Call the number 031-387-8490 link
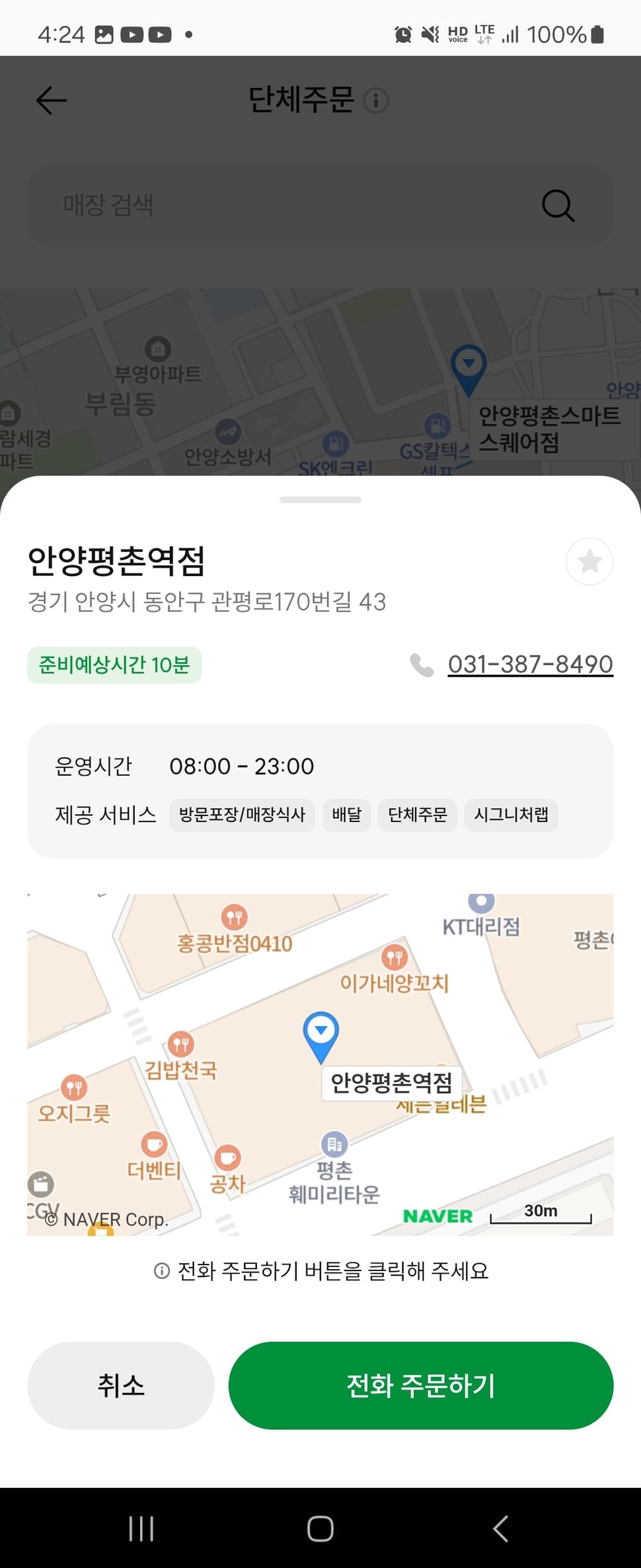The width and height of the screenshot is (641, 1568). coord(530,665)
